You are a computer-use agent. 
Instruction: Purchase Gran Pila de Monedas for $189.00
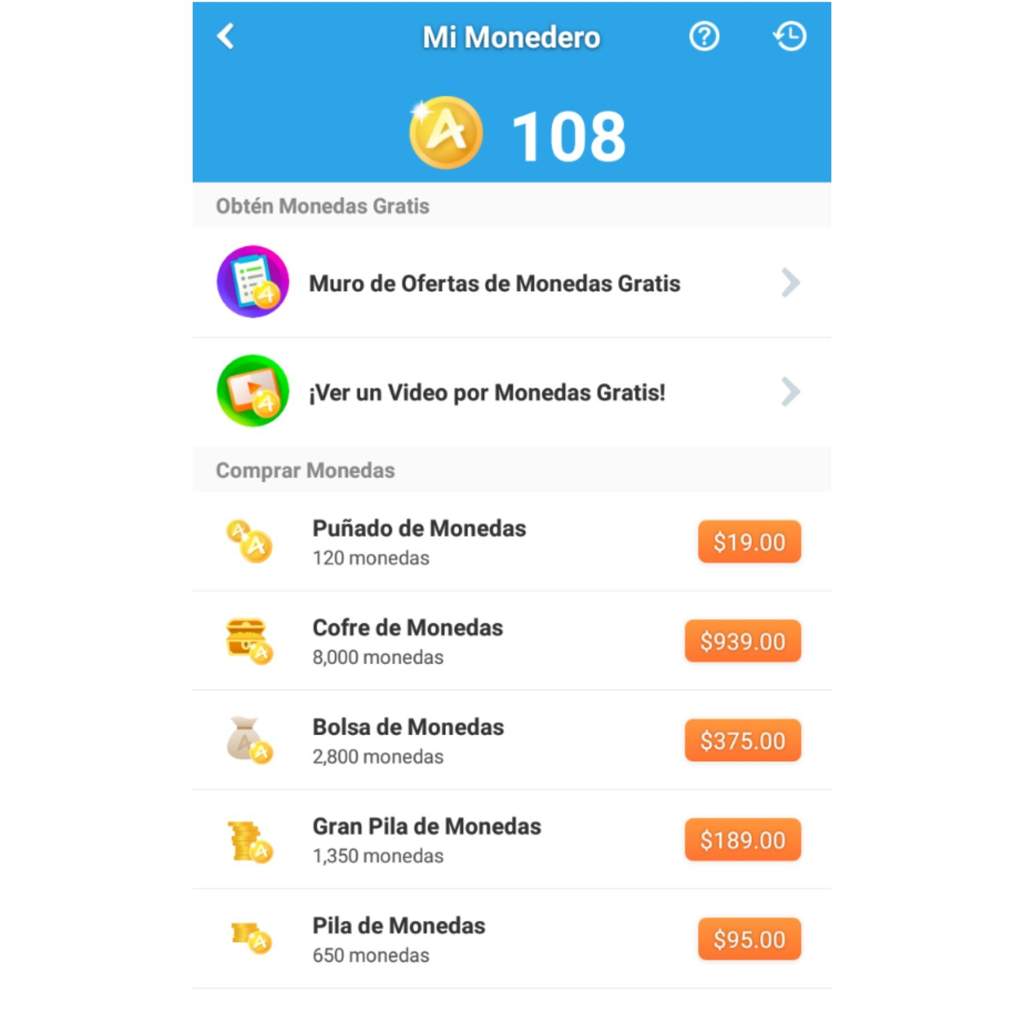[x=742, y=840]
